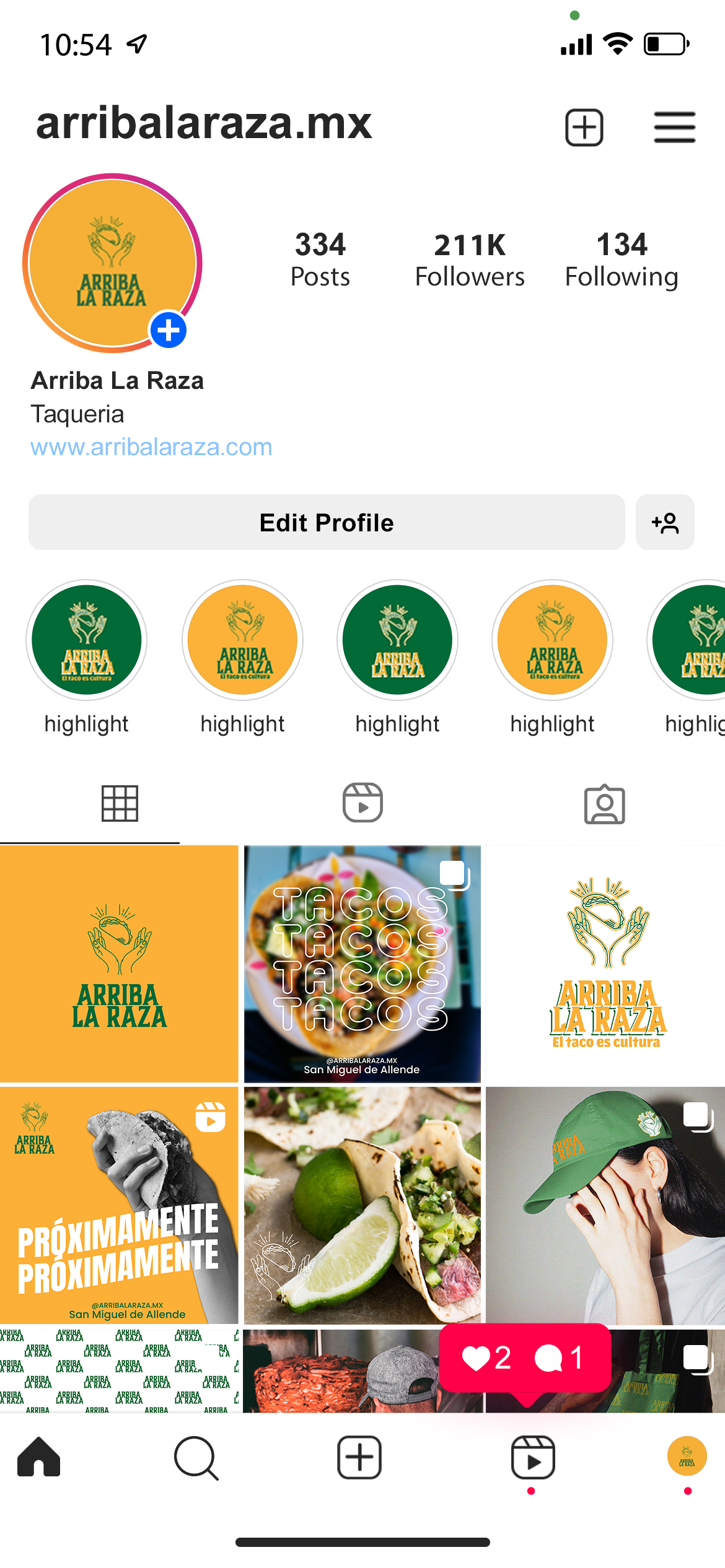Switch to the Reels tab on profile
The width and height of the screenshot is (725, 1568).
(x=362, y=803)
